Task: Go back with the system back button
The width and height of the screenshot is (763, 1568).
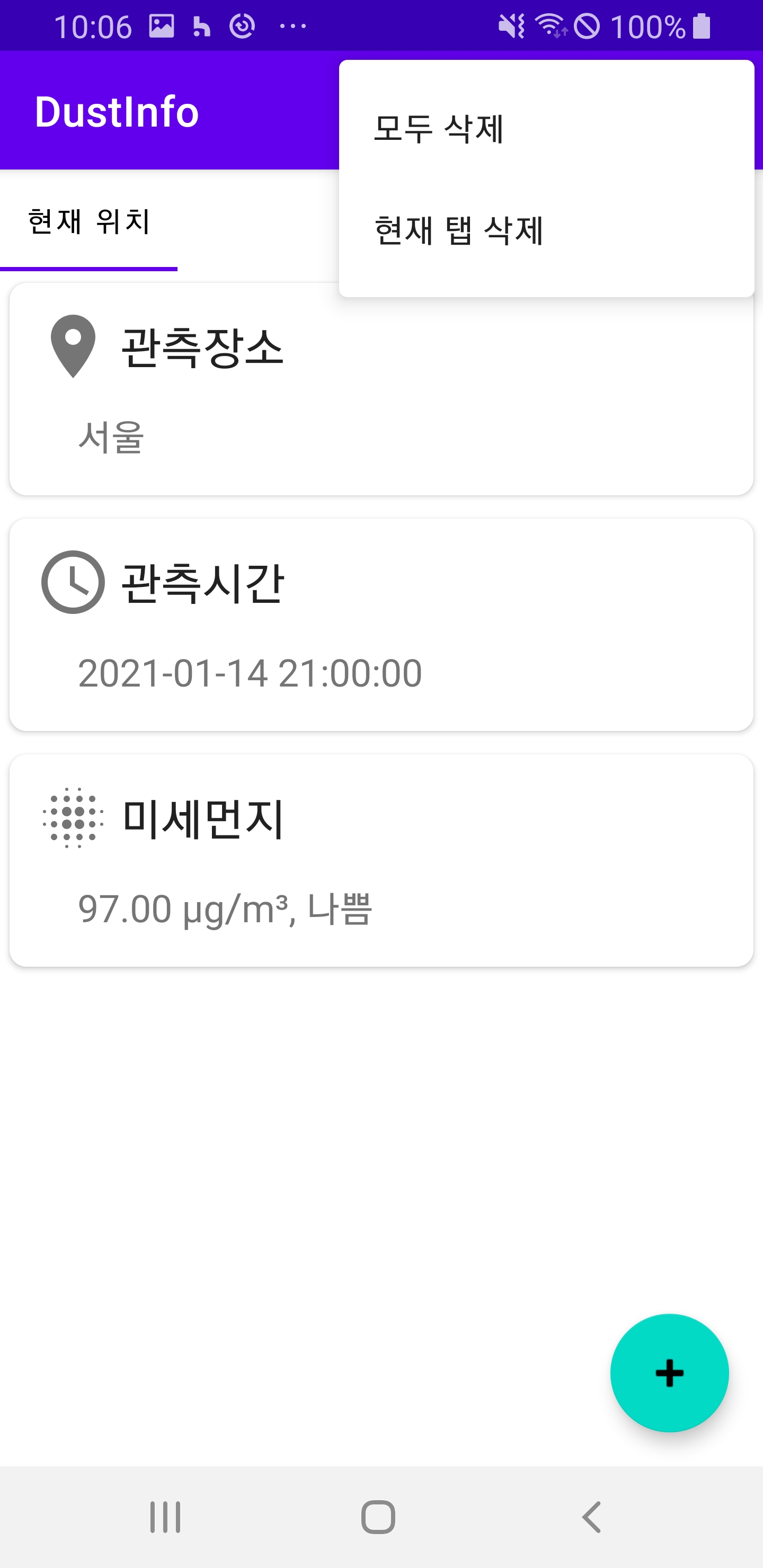Action: tap(591, 1516)
